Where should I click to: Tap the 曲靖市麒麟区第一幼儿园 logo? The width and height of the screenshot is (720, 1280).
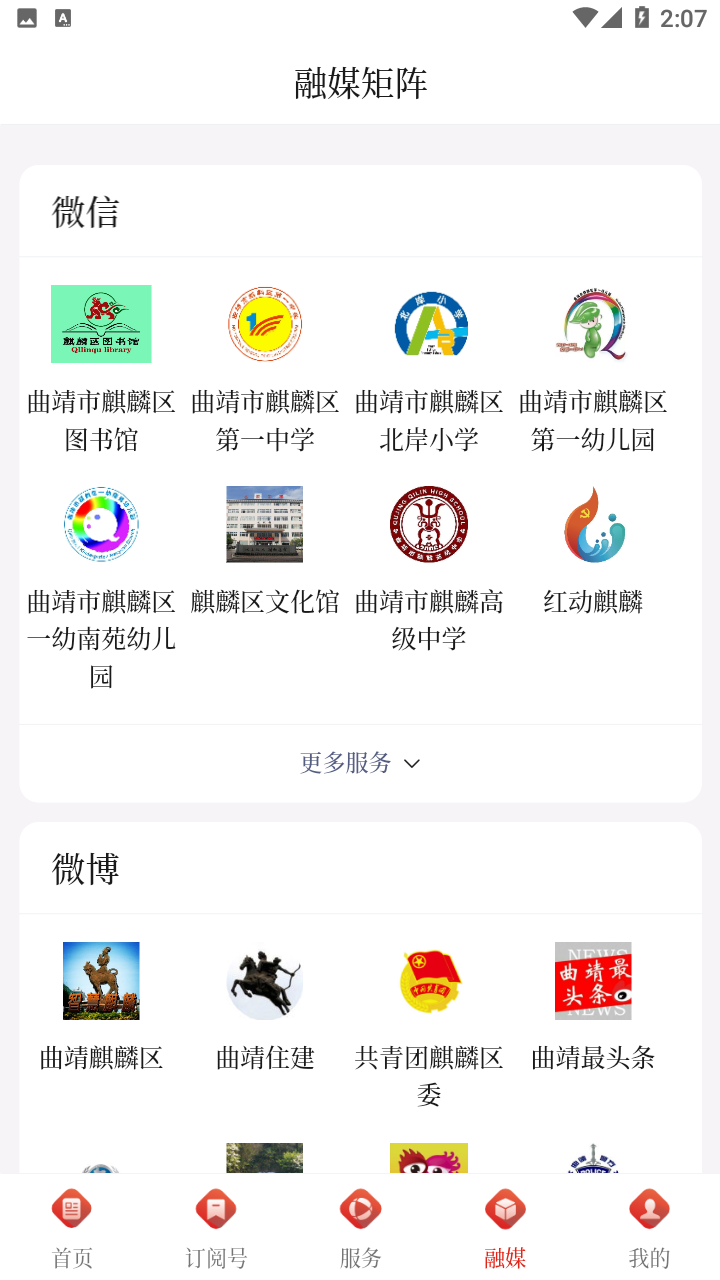point(594,323)
